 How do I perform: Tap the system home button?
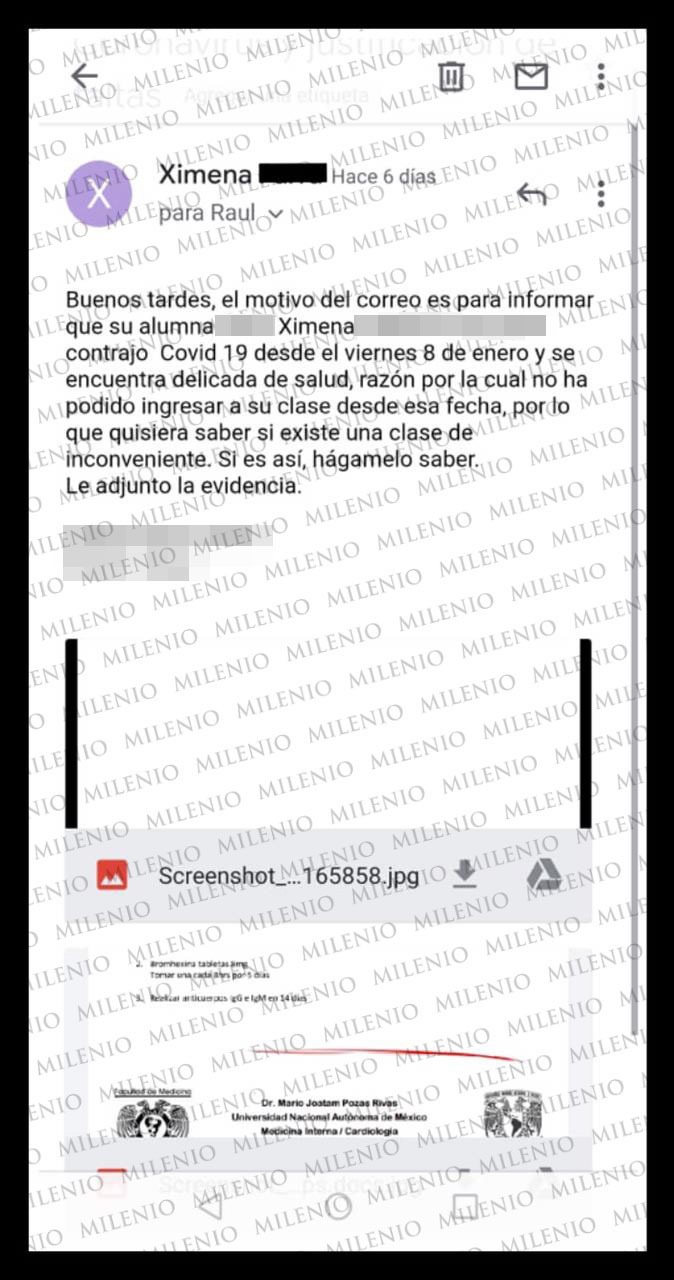(x=338, y=1207)
